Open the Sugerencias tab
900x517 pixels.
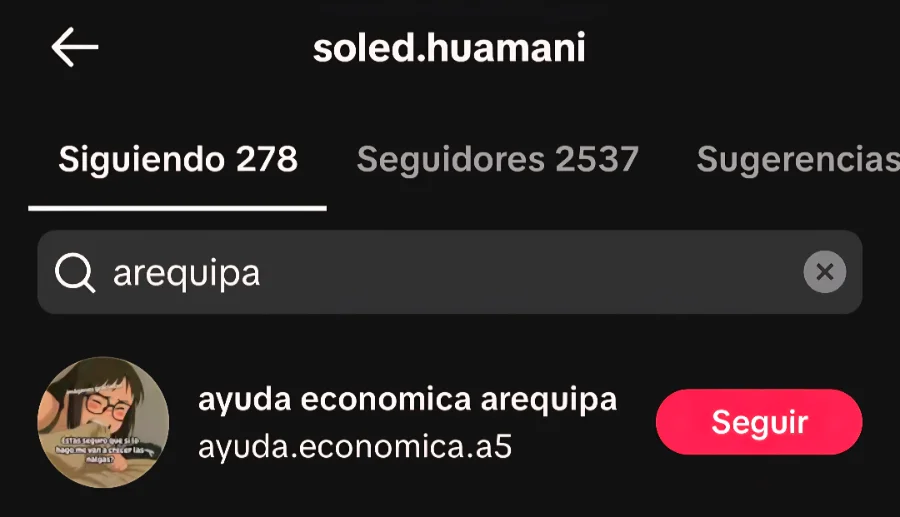(x=795, y=159)
